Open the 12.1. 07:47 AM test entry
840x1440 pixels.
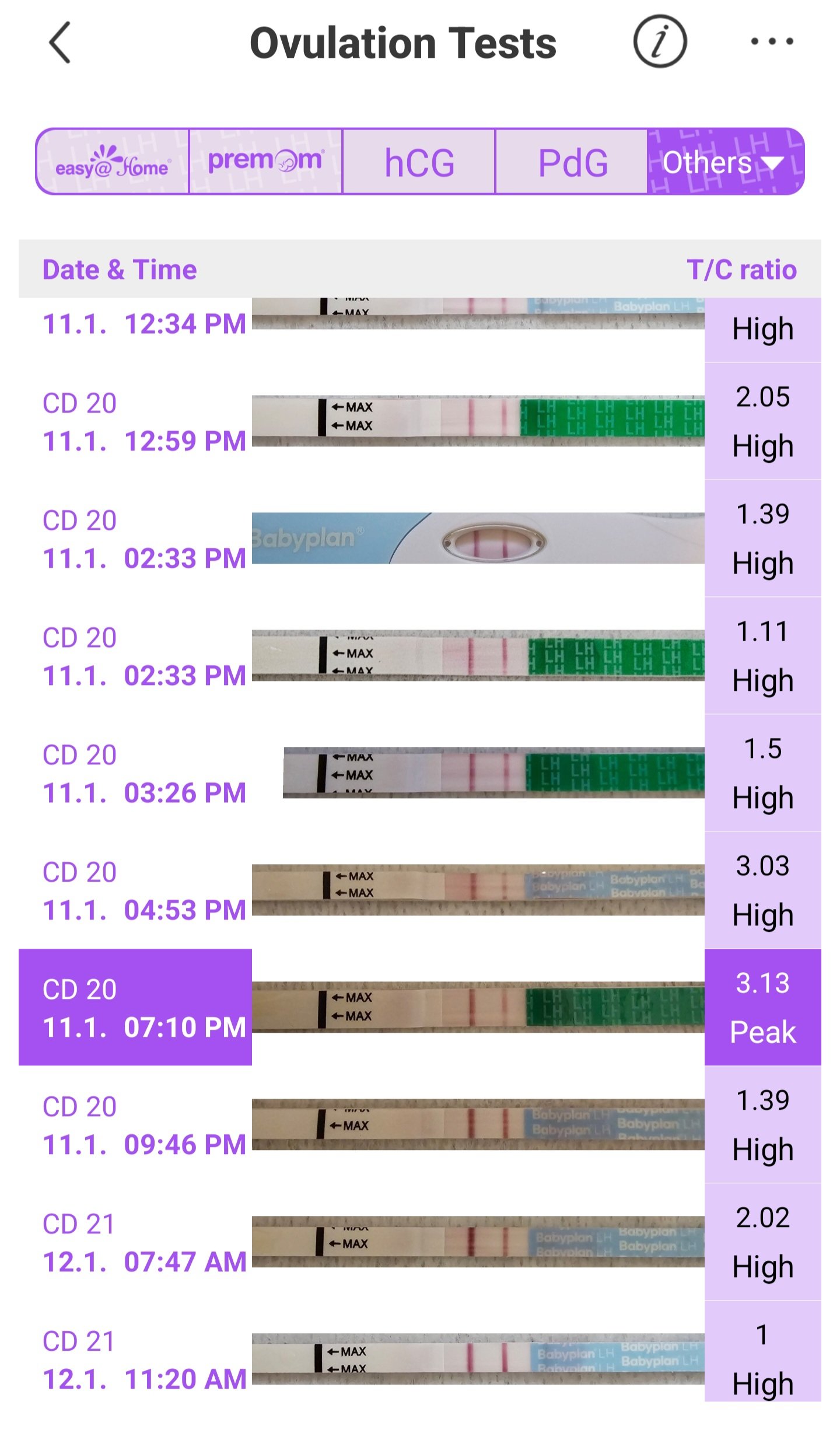(420, 1242)
